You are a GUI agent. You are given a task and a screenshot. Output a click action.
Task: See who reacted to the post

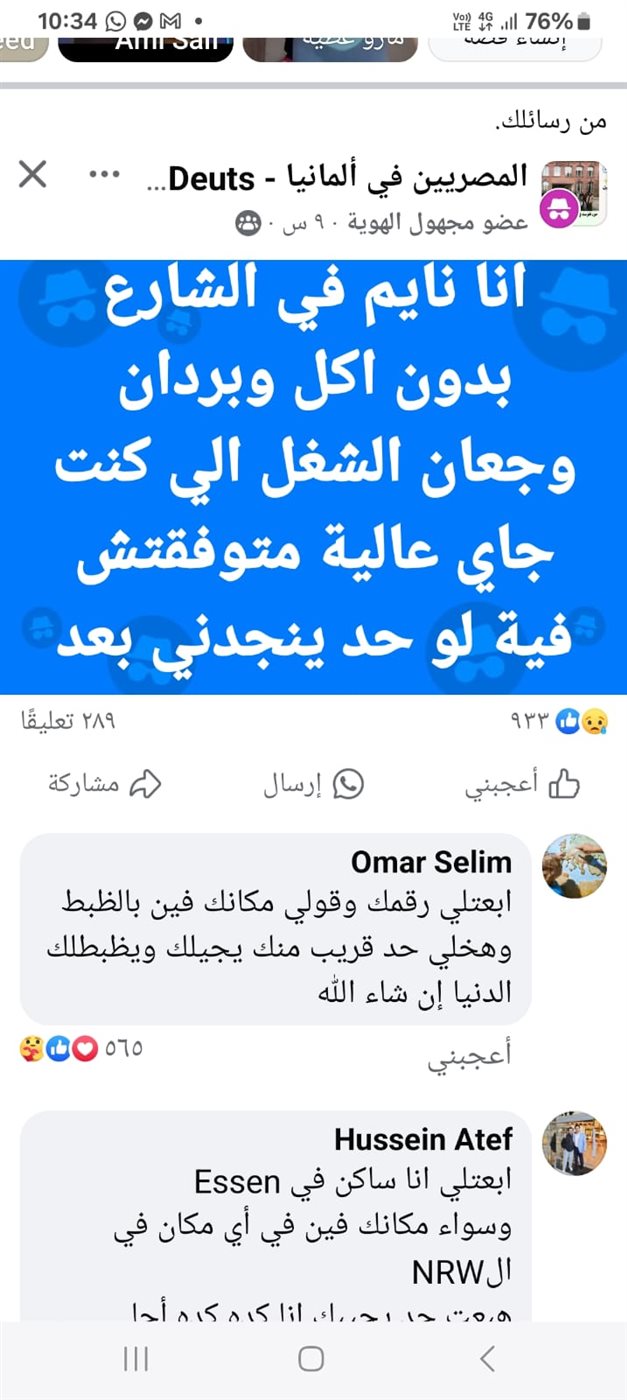(x=581, y=720)
